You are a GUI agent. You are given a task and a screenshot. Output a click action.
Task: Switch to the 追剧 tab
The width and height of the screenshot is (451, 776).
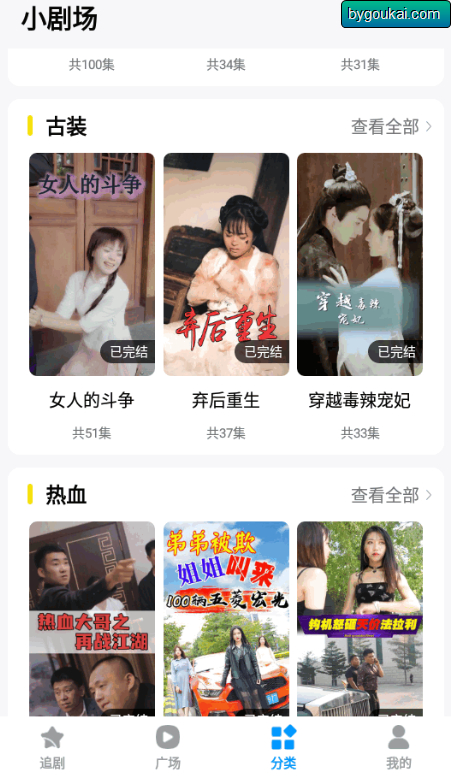pyautogui.click(x=52, y=747)
